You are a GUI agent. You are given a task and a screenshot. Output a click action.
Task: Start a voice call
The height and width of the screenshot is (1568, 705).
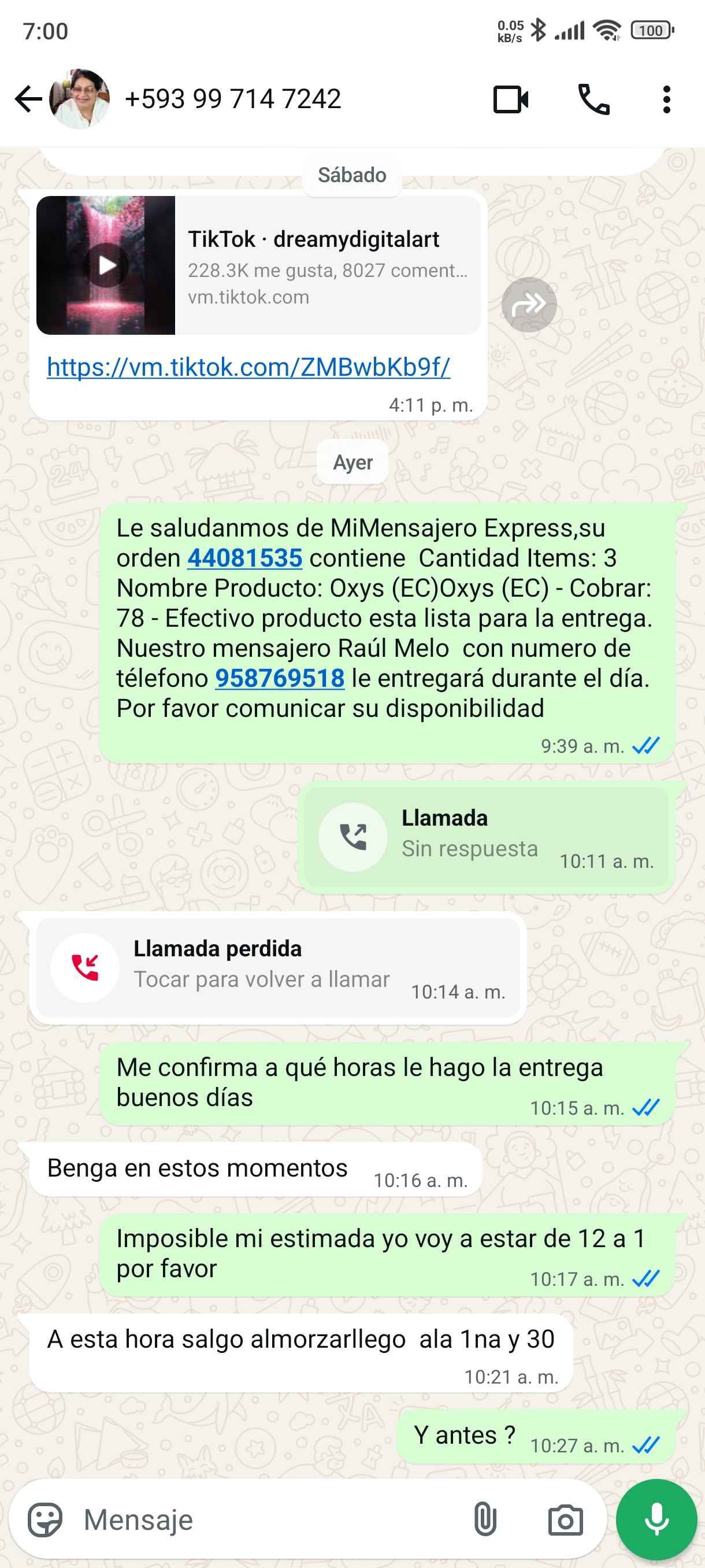click(593, 99)
